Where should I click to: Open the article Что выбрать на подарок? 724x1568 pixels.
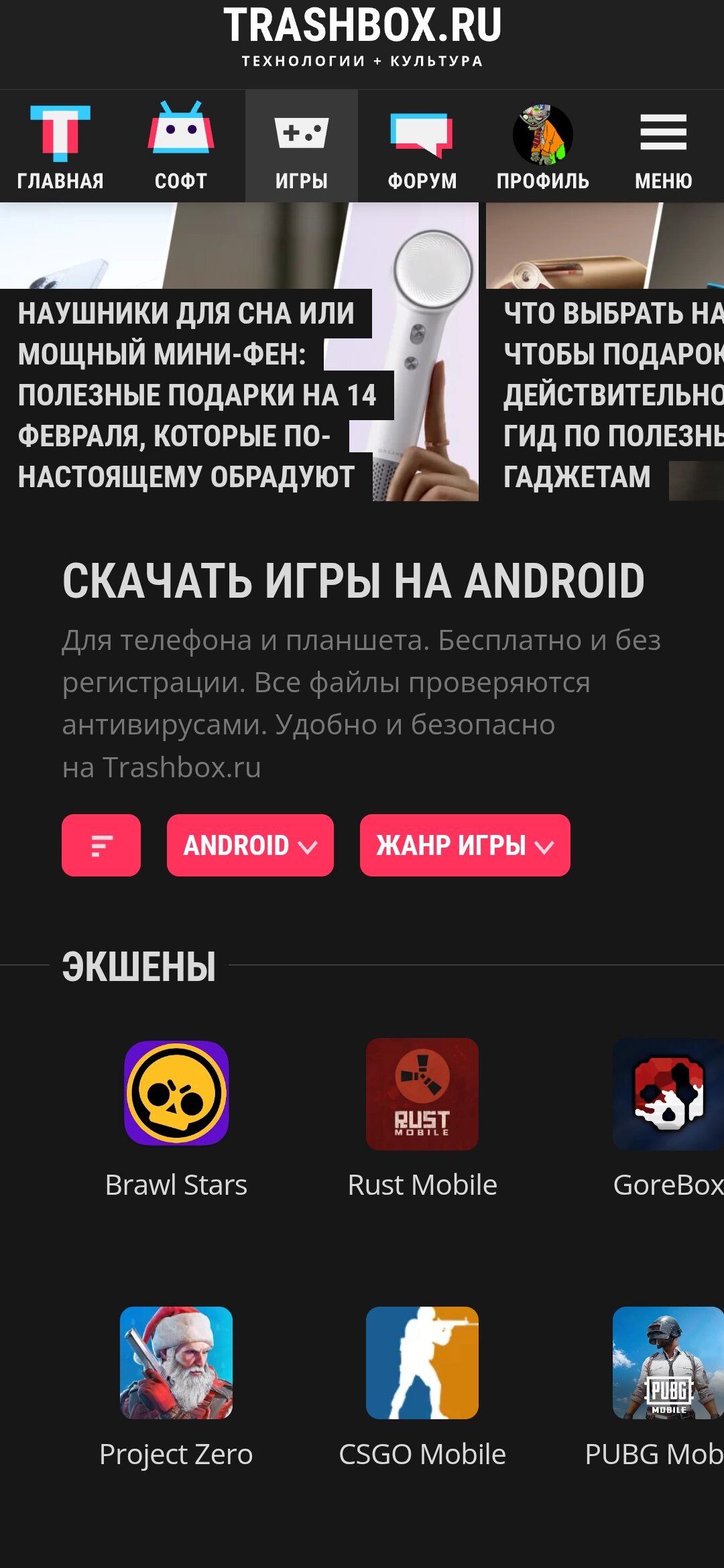(610, 394)
